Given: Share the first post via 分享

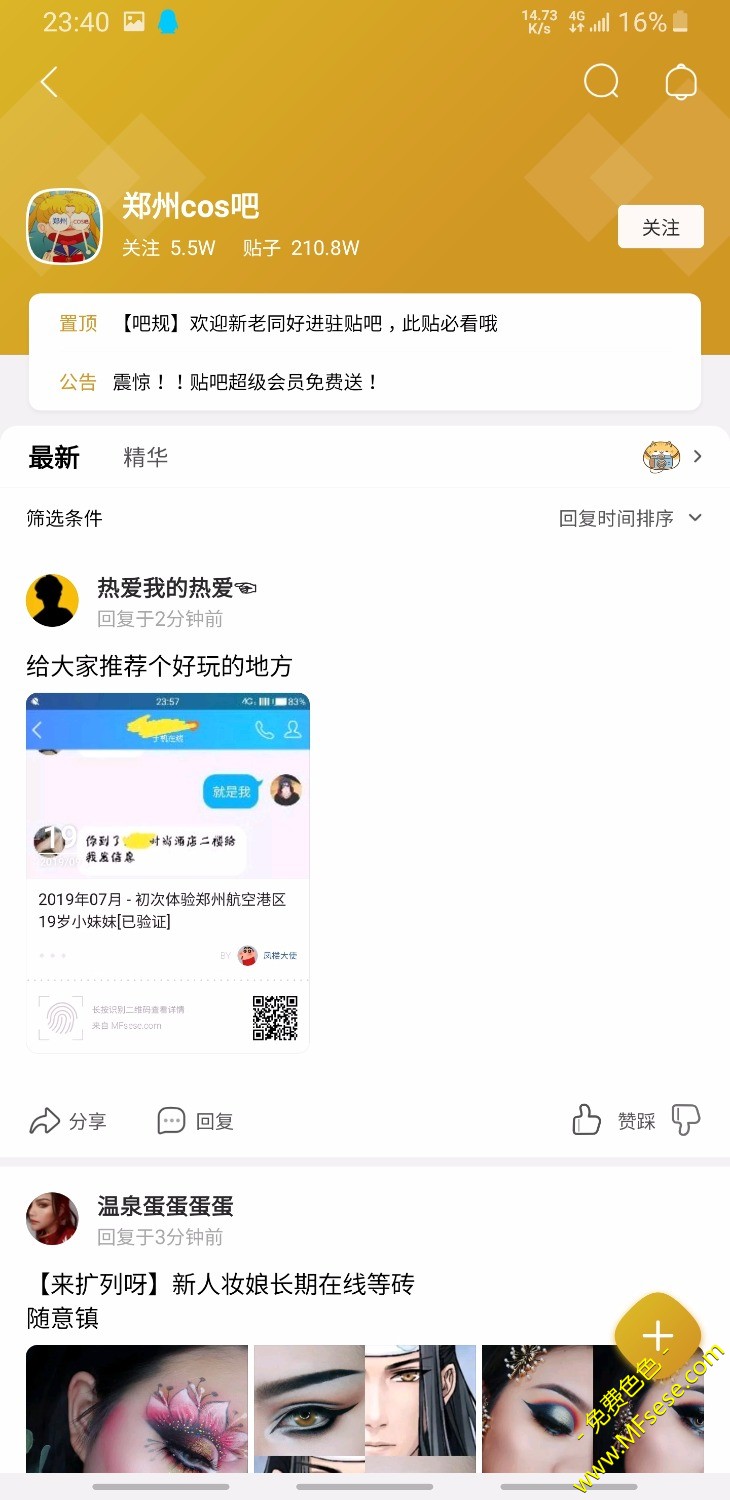Looking at the screenshot, I should click(x=68, y=1121).
